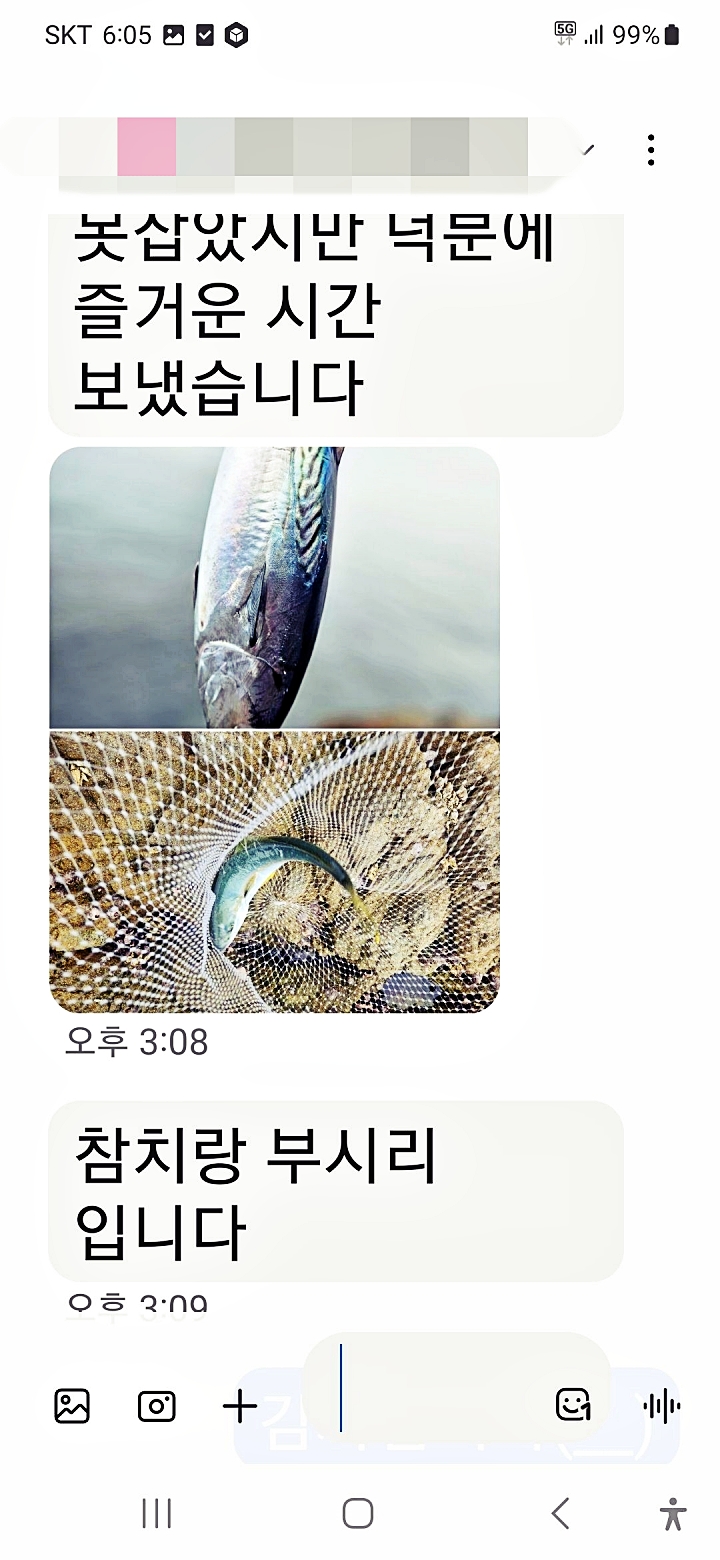This screenshot has height=1560, width=720.
Task: Open recent apps from navigation bar
Action: 157,1513
